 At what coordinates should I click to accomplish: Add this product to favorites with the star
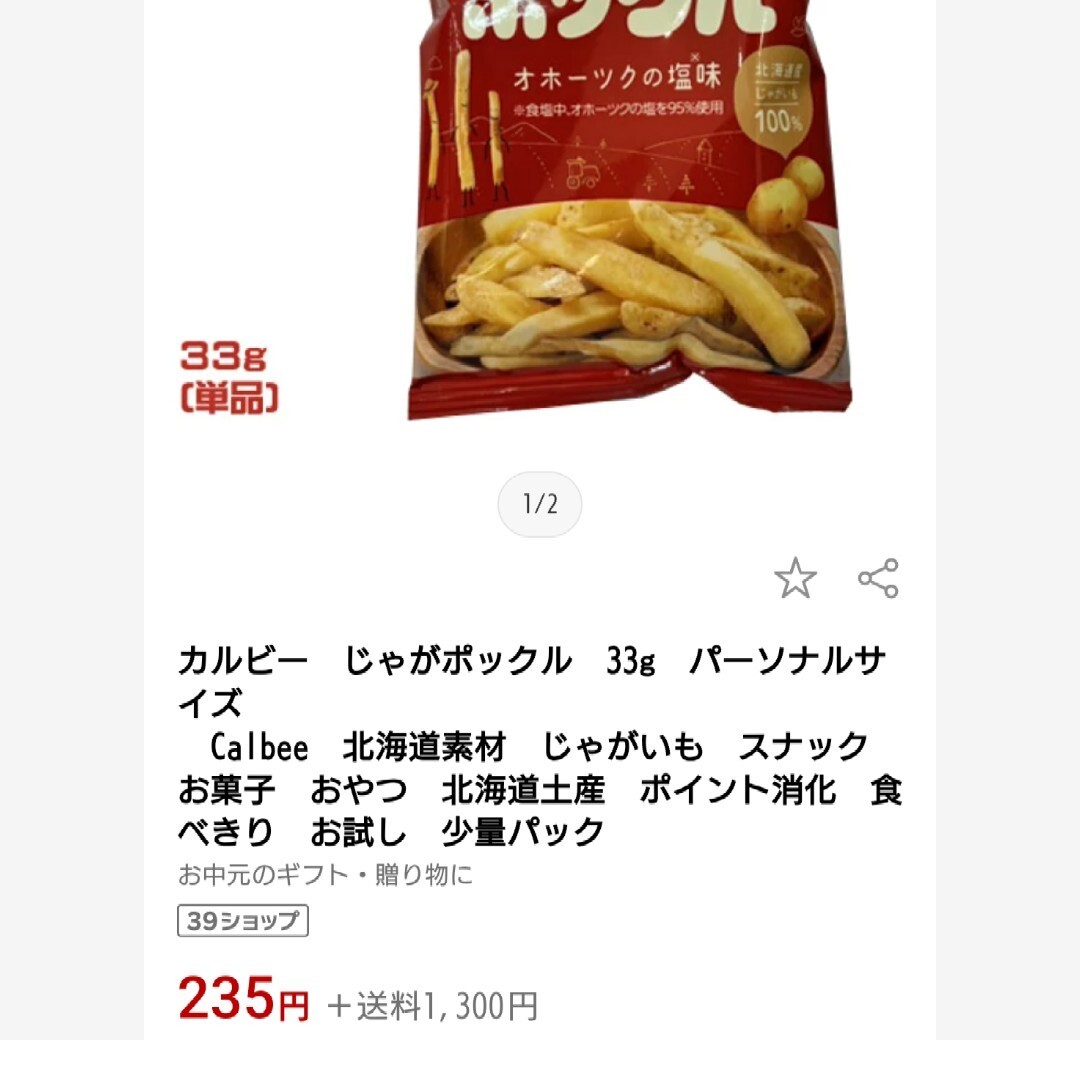[x=795, y=579]
